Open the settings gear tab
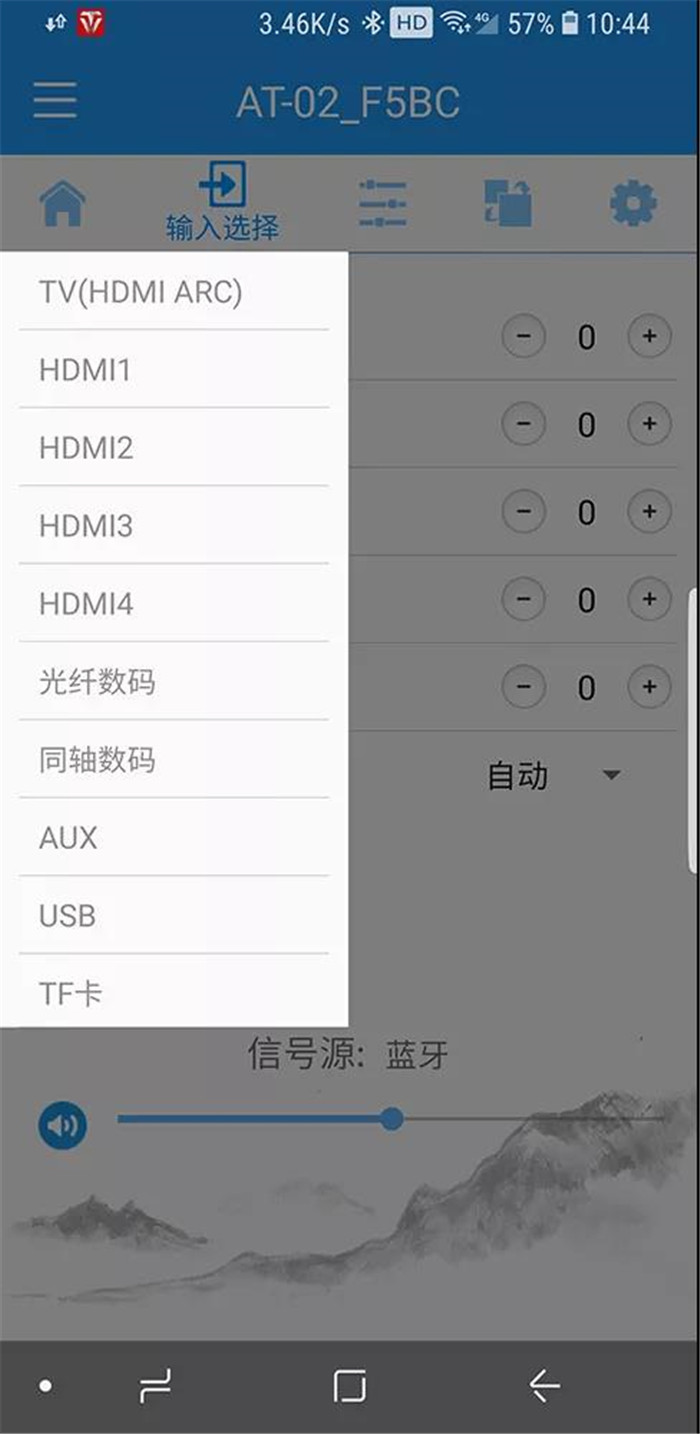The width and height of the screenshot is (700, 1434). (x=633, y=204)
